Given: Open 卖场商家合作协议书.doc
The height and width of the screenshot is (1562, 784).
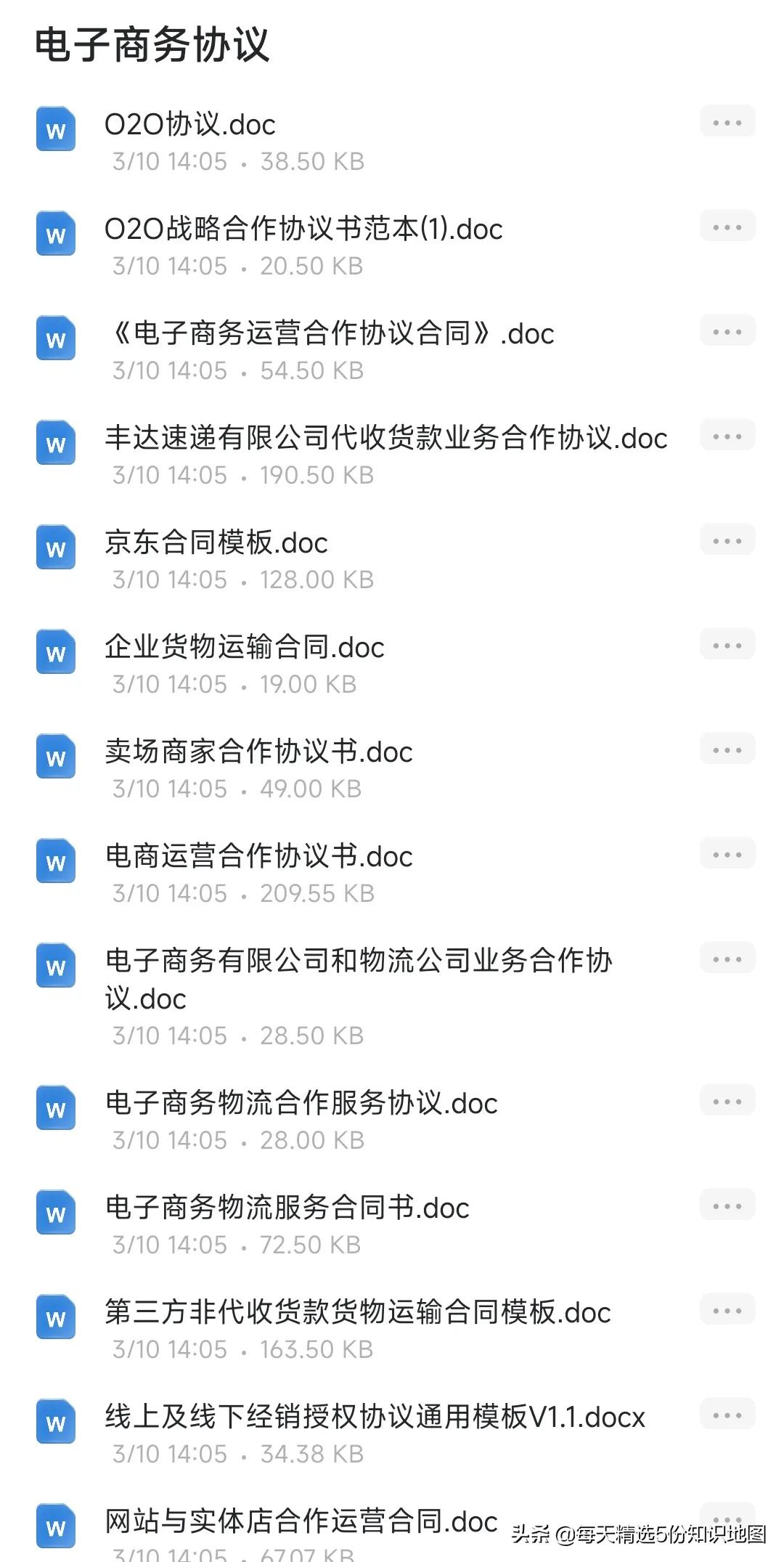Looking at the screenshot, I should 258,752.
